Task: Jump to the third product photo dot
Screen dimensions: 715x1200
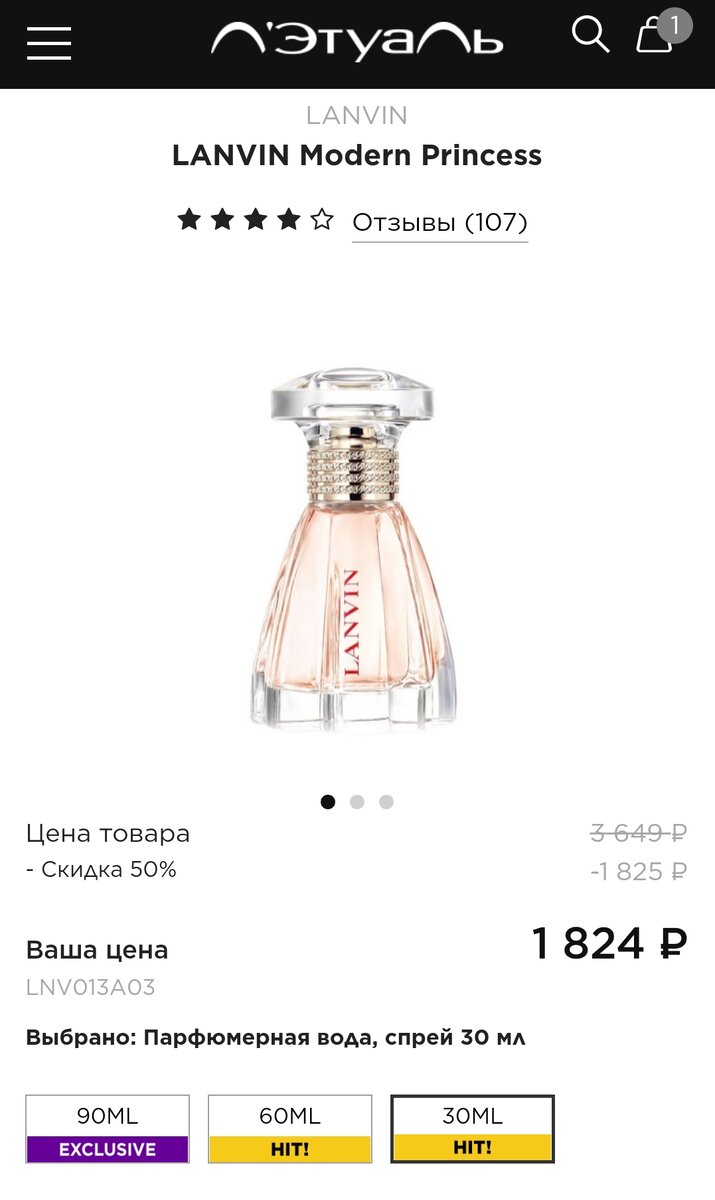Action: 386,802
